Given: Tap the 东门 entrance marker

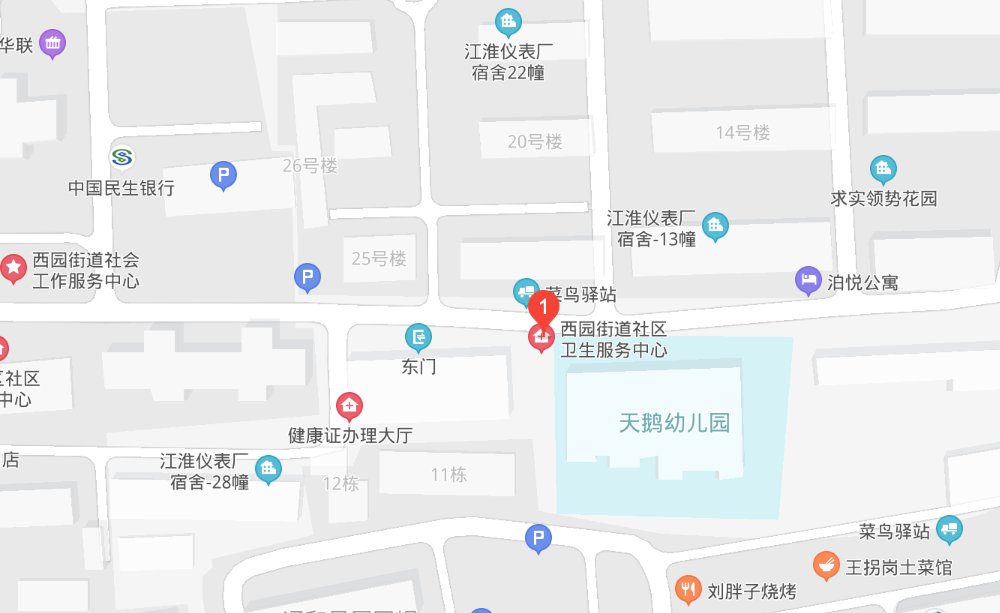Looking at the screenshot, I should [417, 337].
